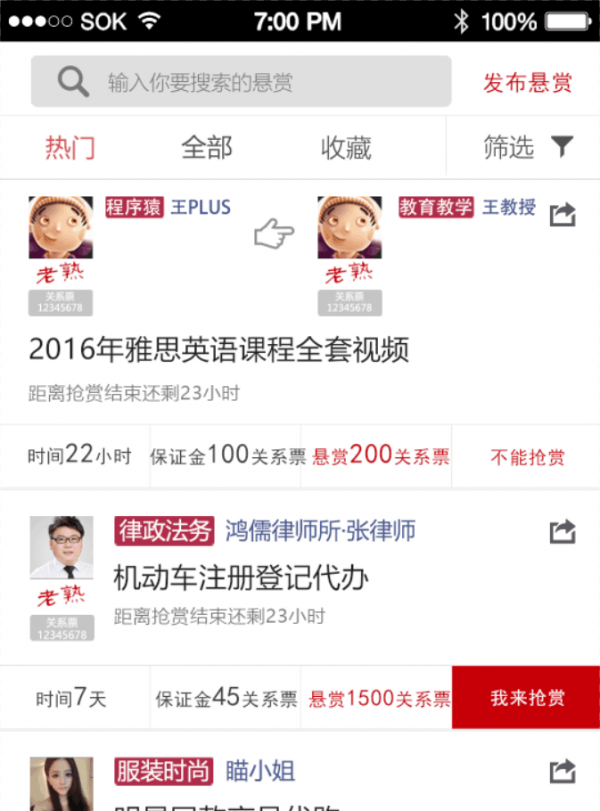Tap 我来抢赏 on the 机动车注册登记代办 bounty
This screenshot has width=600, height=811.
(x=526, y=698)
